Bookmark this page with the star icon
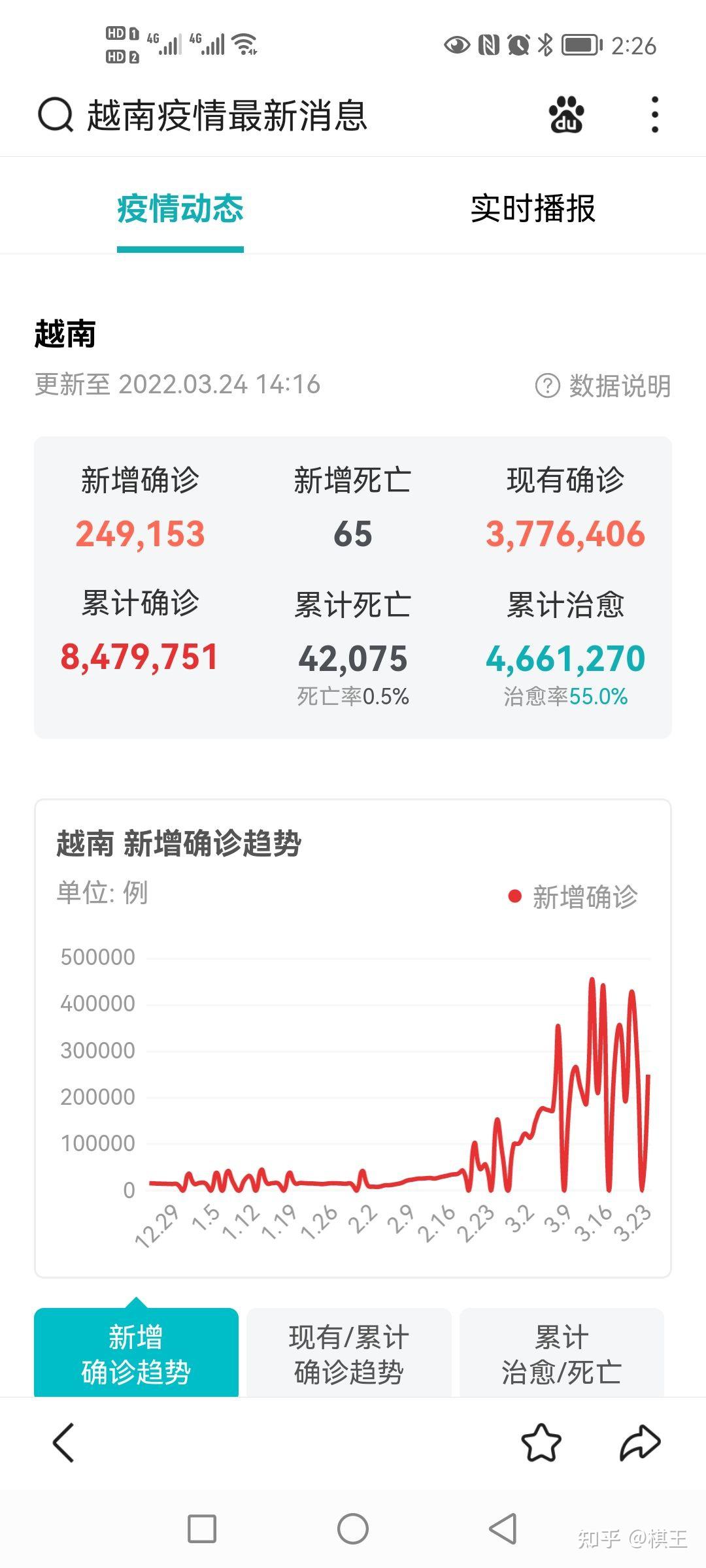This screenshot has width=706, height=1568. click(x=541, y=1443)
